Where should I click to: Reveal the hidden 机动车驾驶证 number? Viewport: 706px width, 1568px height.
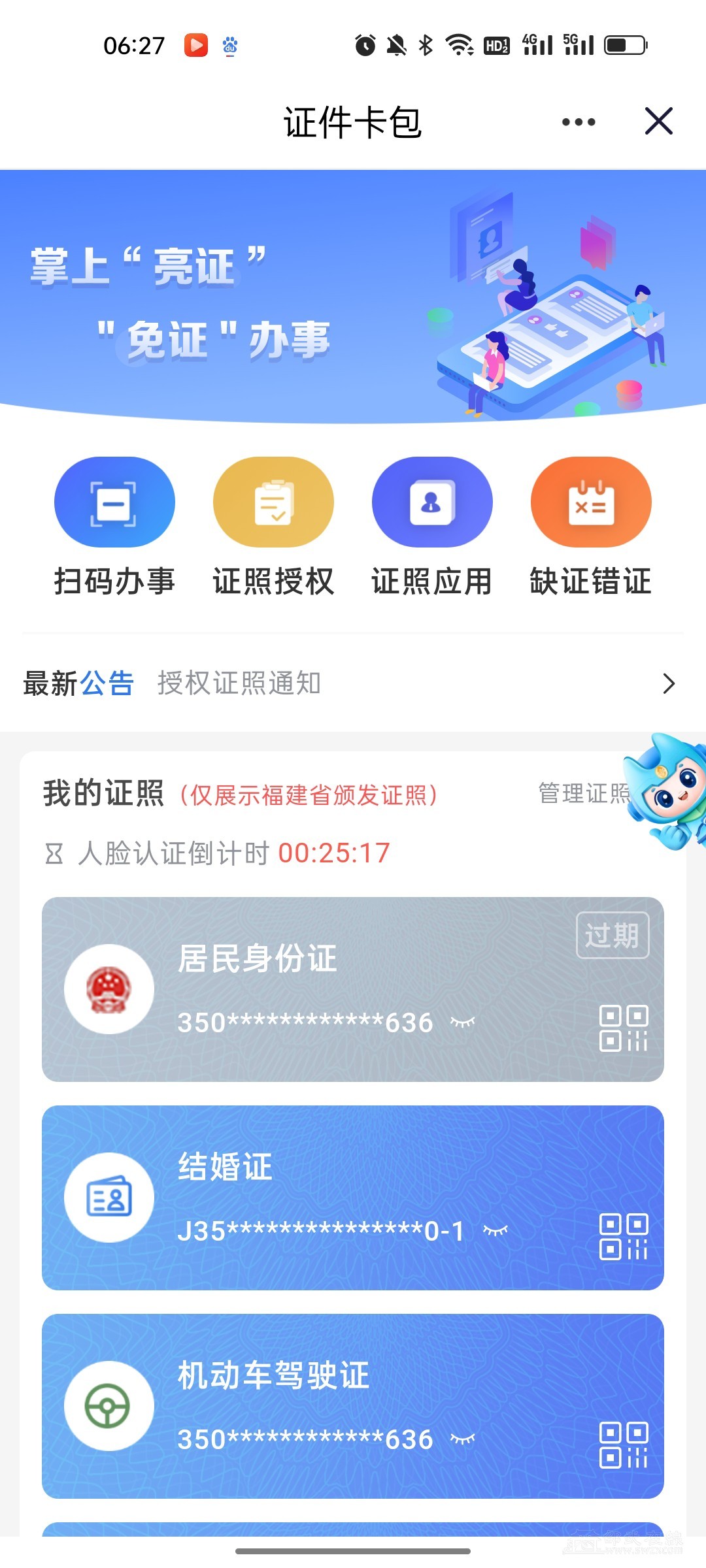(x=463, y=1439)
